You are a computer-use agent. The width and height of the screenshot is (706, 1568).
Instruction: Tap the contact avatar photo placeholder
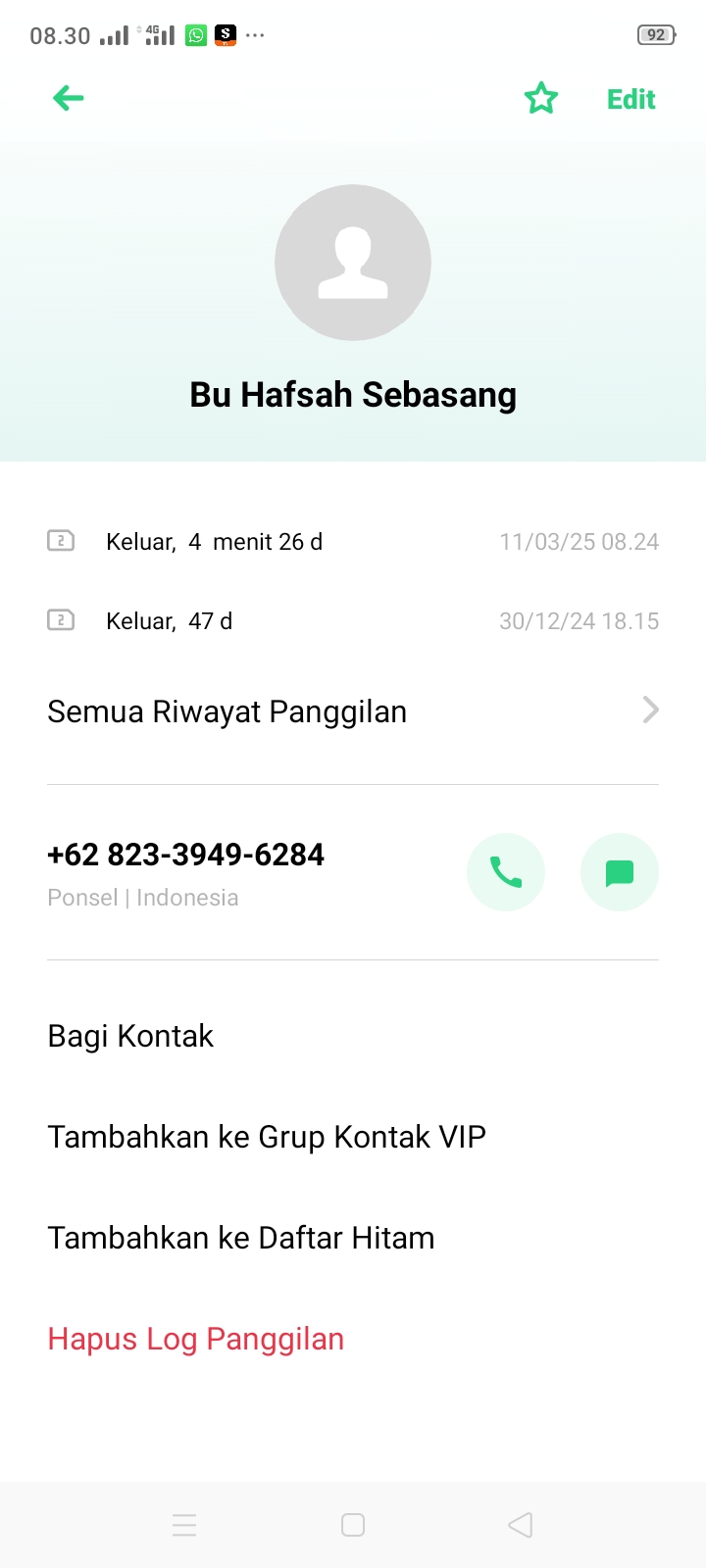tap(353, 262)
